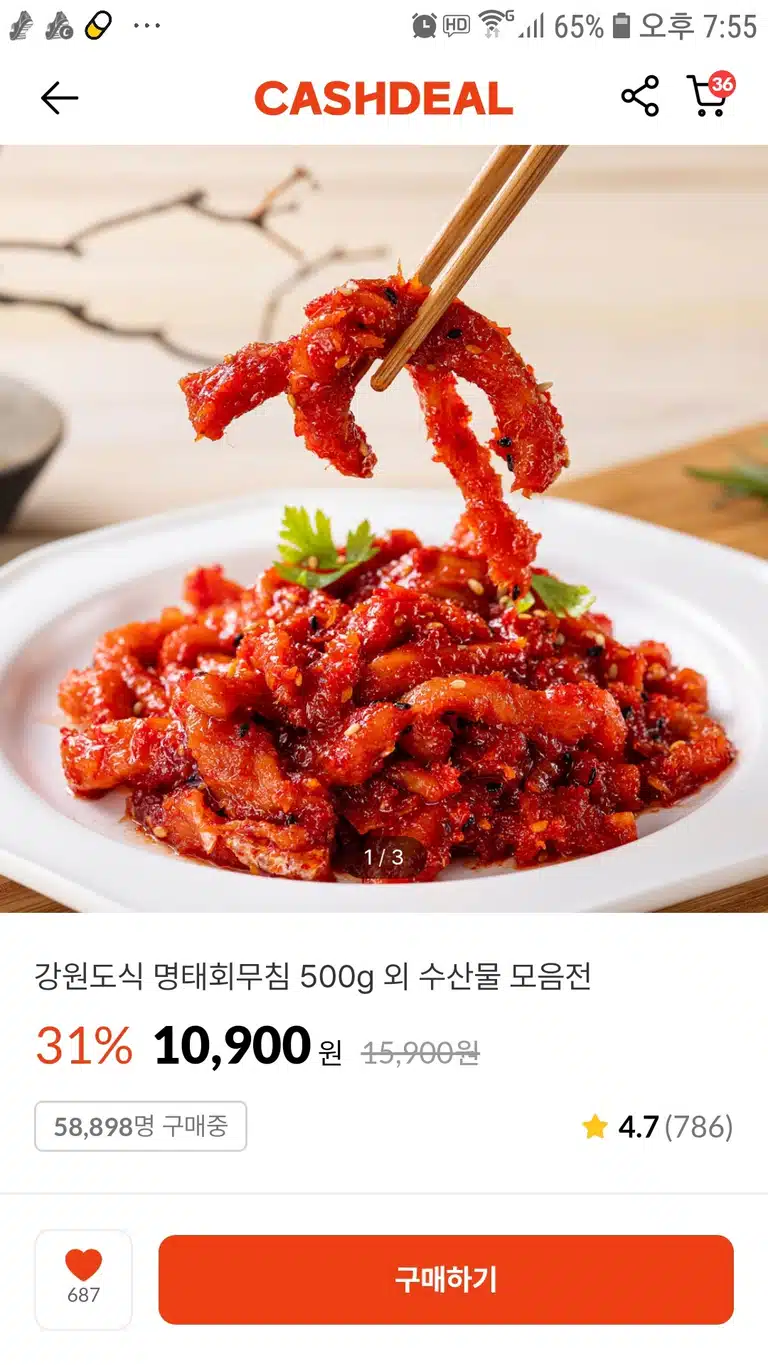The height and width of the screenshot is (1365, 768).
Task: Go back using the arrow icon
Action: coord(59,97)
